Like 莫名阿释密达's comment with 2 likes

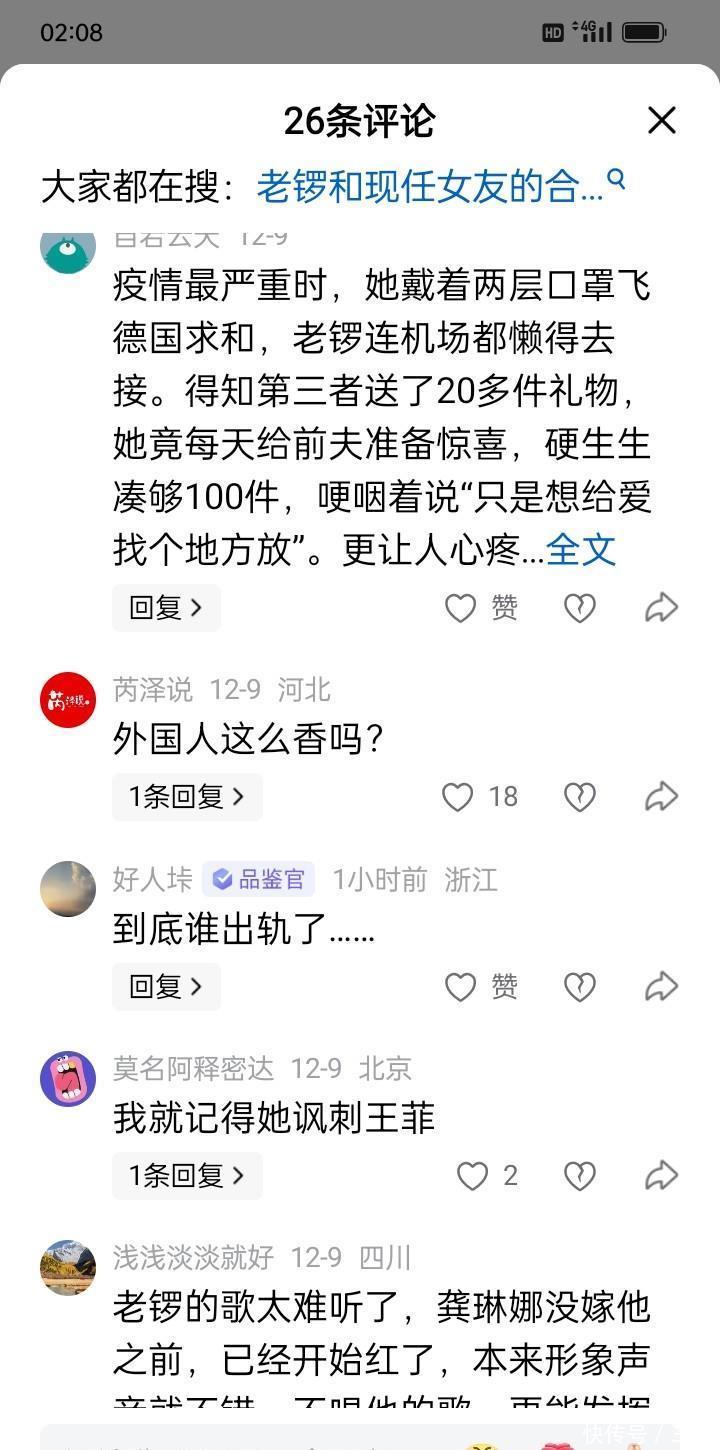(x=473, y=1176)
